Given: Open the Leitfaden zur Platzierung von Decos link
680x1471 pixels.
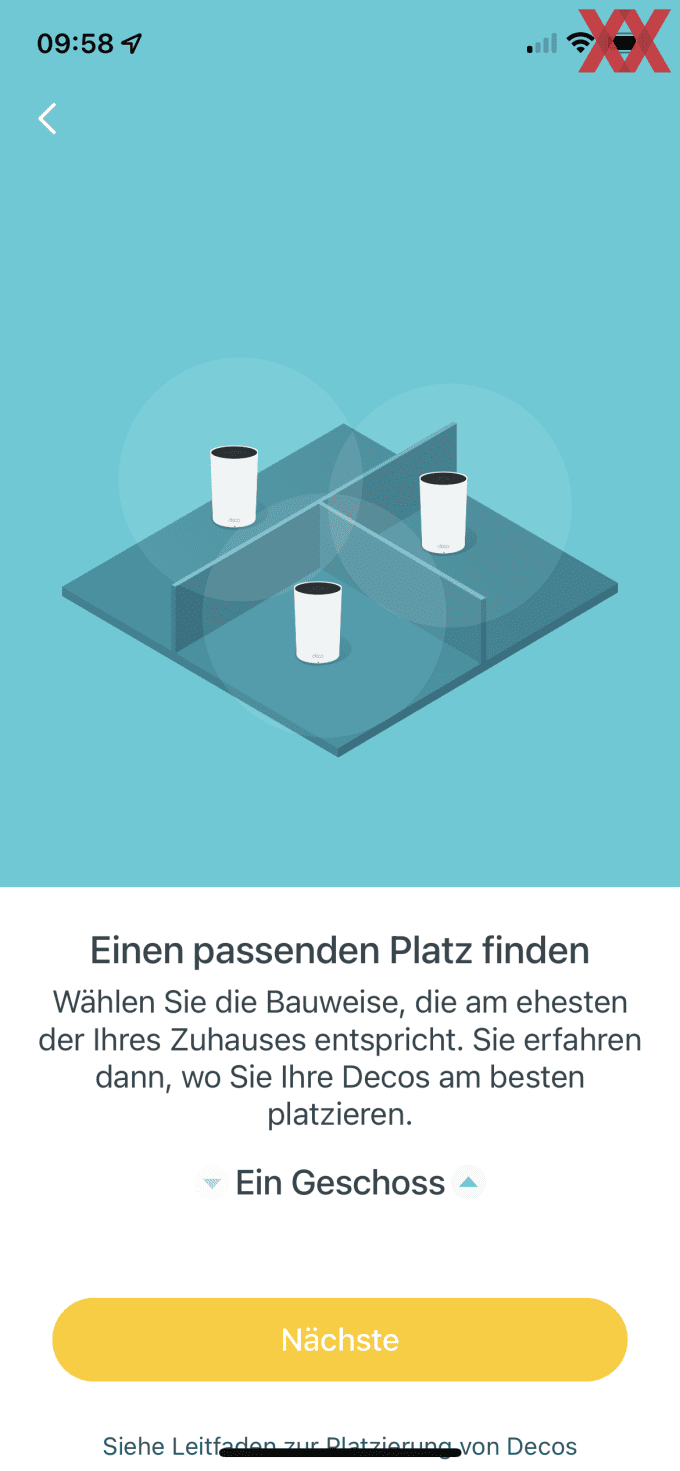Looking at the screenshot, I should (340, 1446).
